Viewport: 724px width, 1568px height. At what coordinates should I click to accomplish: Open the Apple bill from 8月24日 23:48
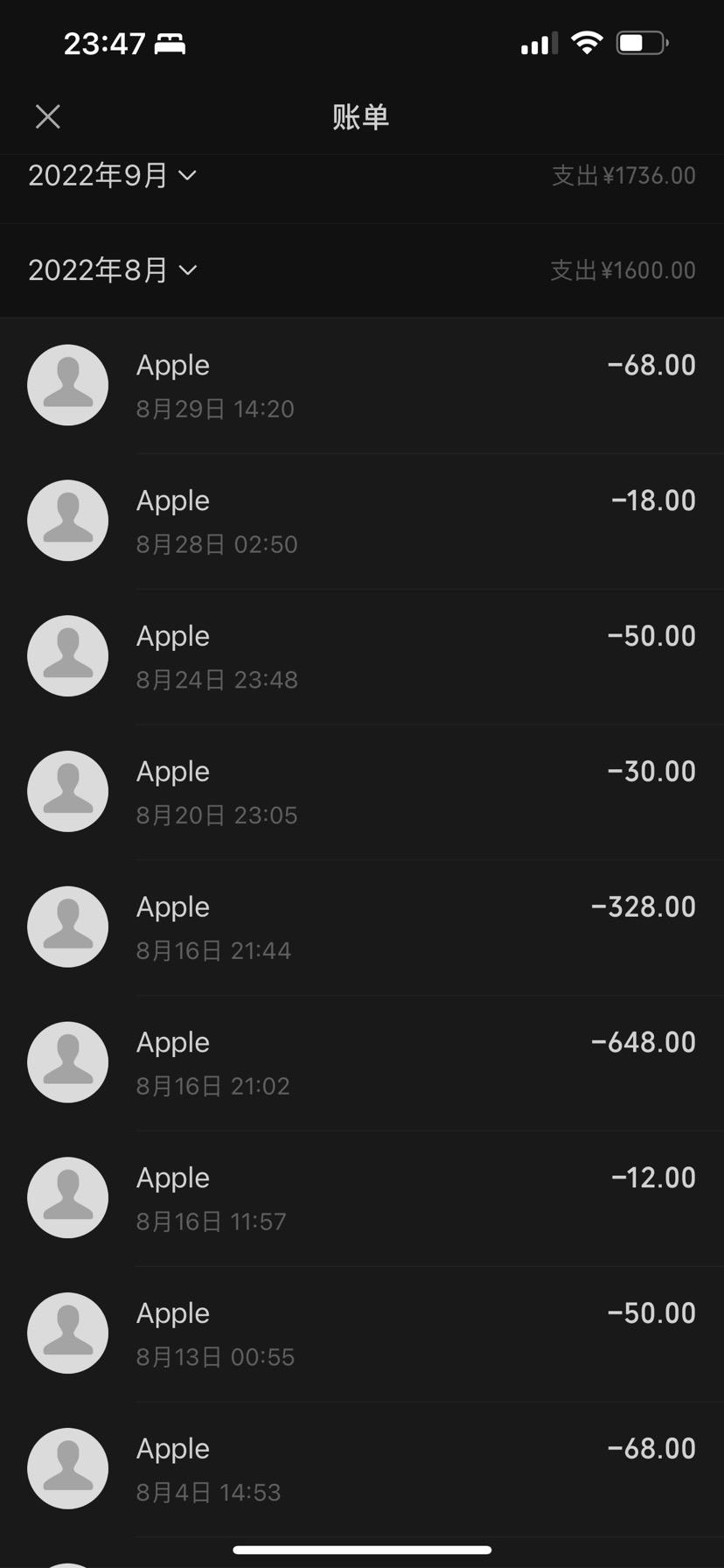click(x=362, y=657)
